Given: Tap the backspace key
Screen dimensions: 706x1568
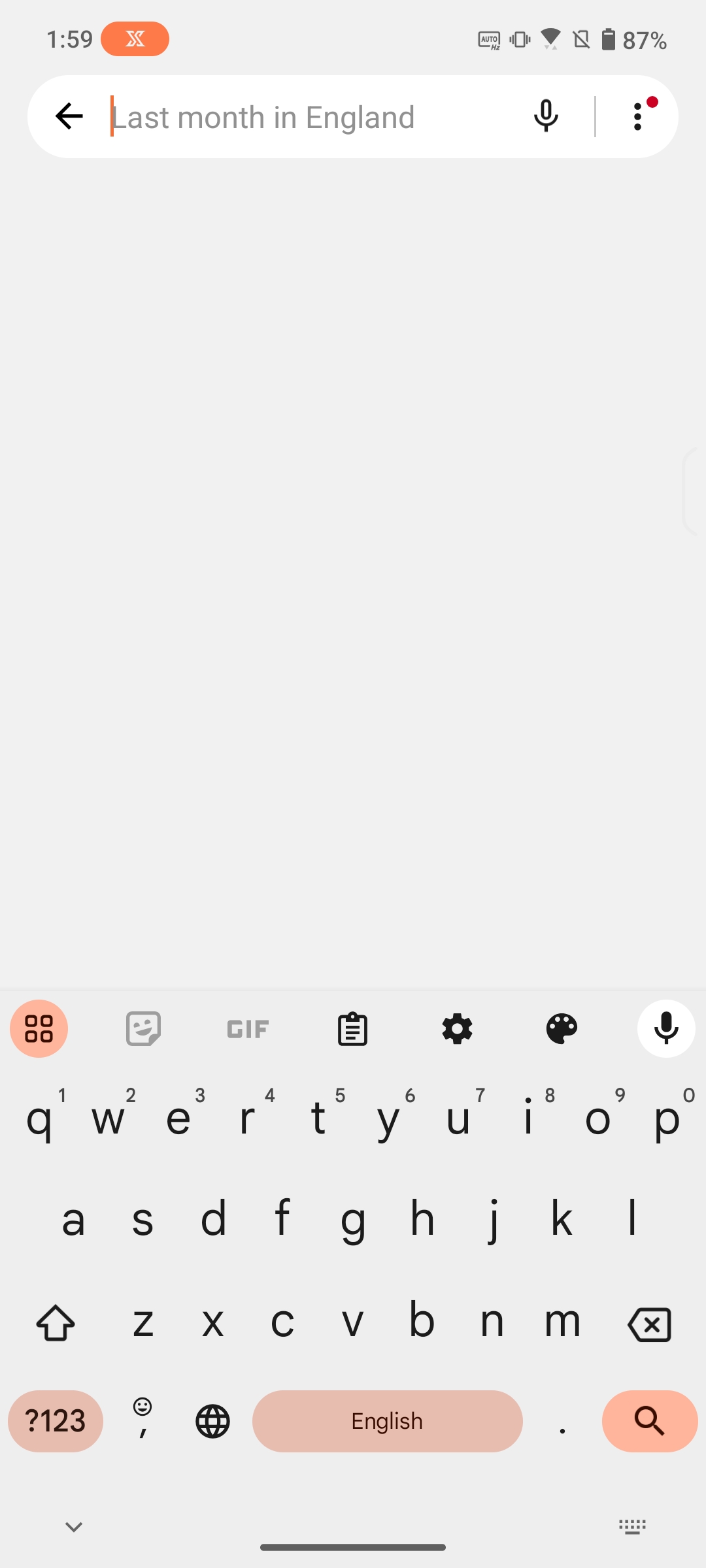Looking at the screenshot, I should coord(649,1324).
